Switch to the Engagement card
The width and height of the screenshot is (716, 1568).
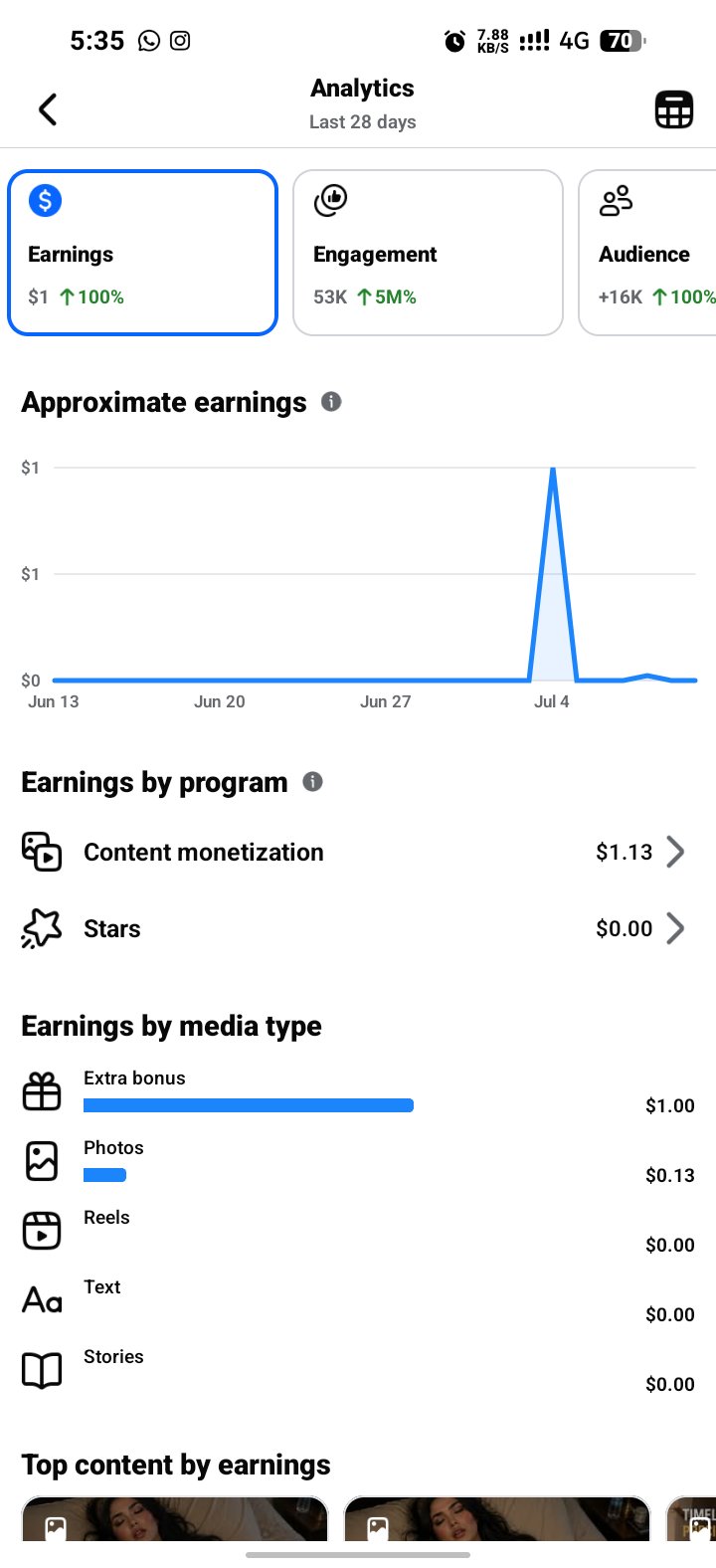coord(428,253)
